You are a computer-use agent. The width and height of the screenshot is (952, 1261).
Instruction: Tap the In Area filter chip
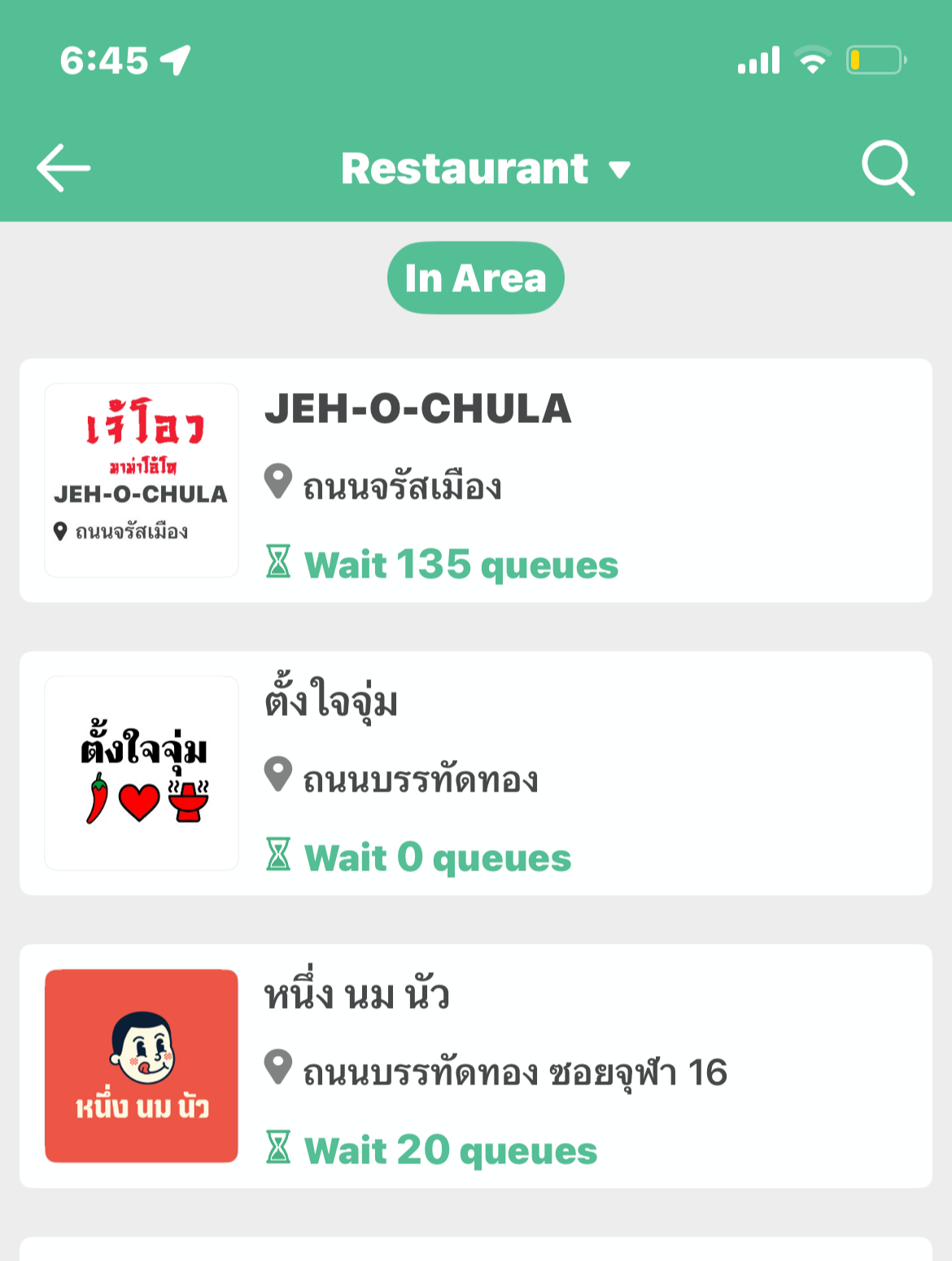click(475, 278)
